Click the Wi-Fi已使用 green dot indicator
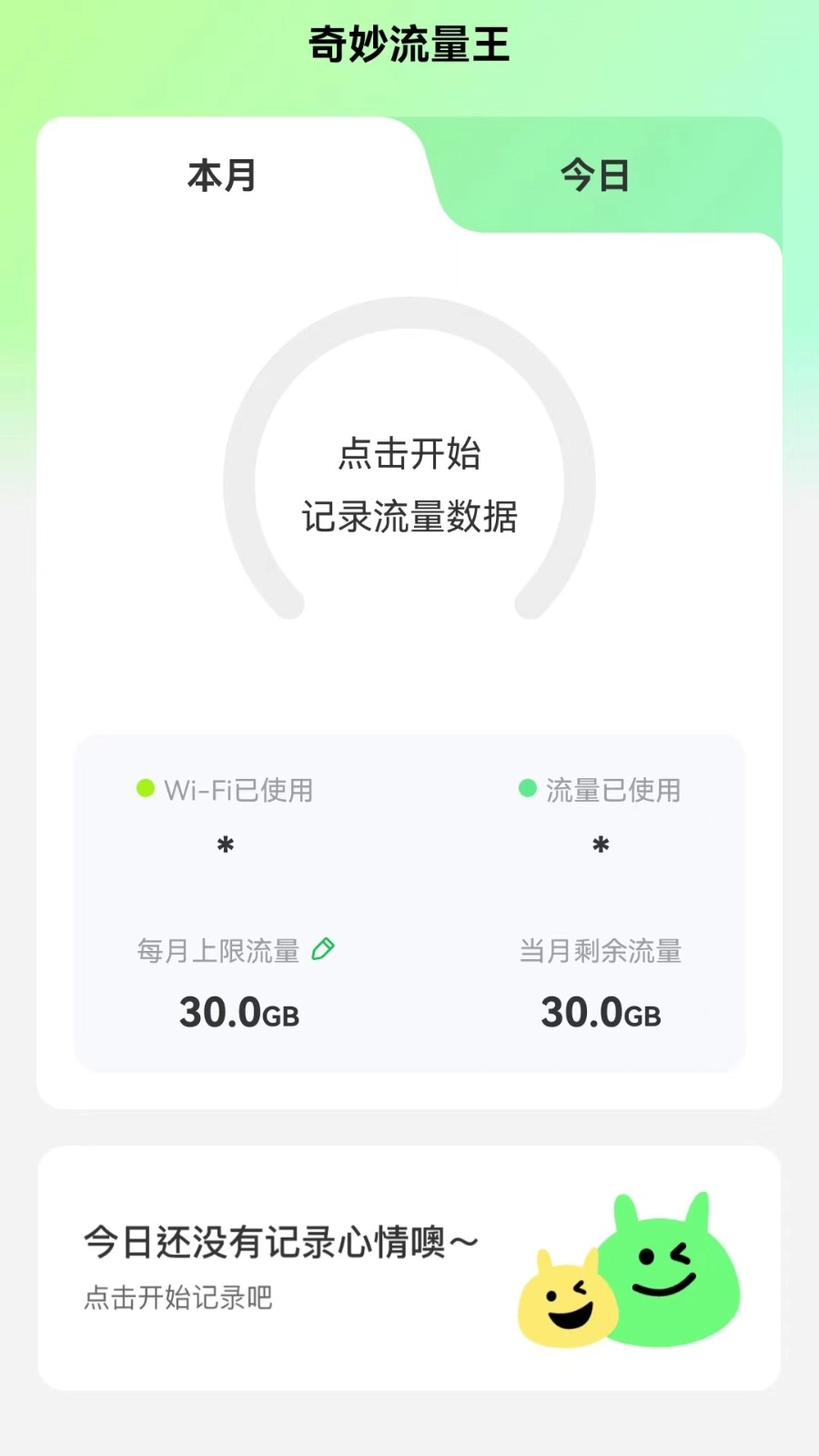Screen dimensions: 819x1456 (145, 790)
